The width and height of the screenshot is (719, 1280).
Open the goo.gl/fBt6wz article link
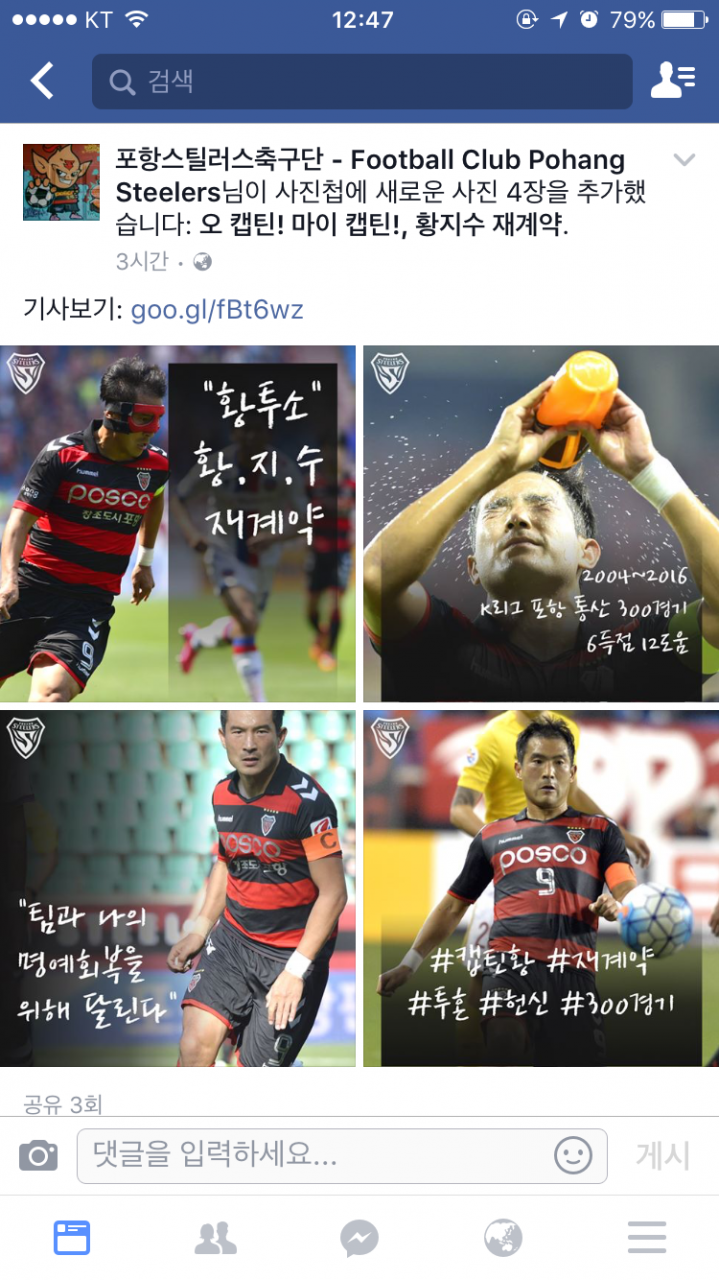click(217, 310)
